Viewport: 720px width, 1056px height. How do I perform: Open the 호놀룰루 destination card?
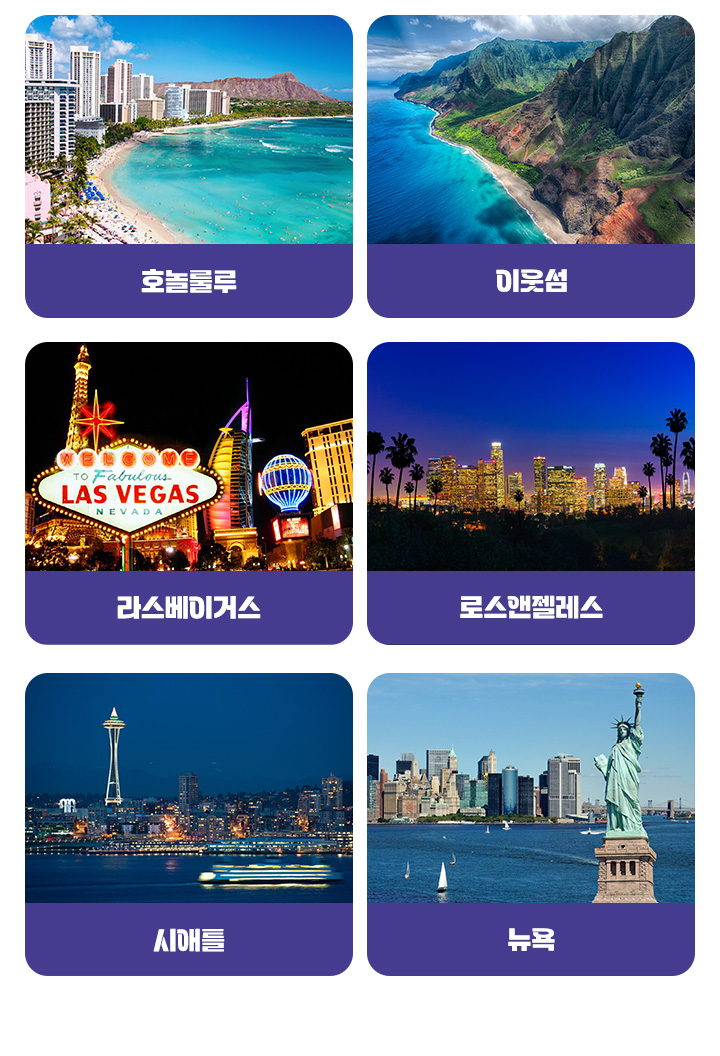[189, 166]
